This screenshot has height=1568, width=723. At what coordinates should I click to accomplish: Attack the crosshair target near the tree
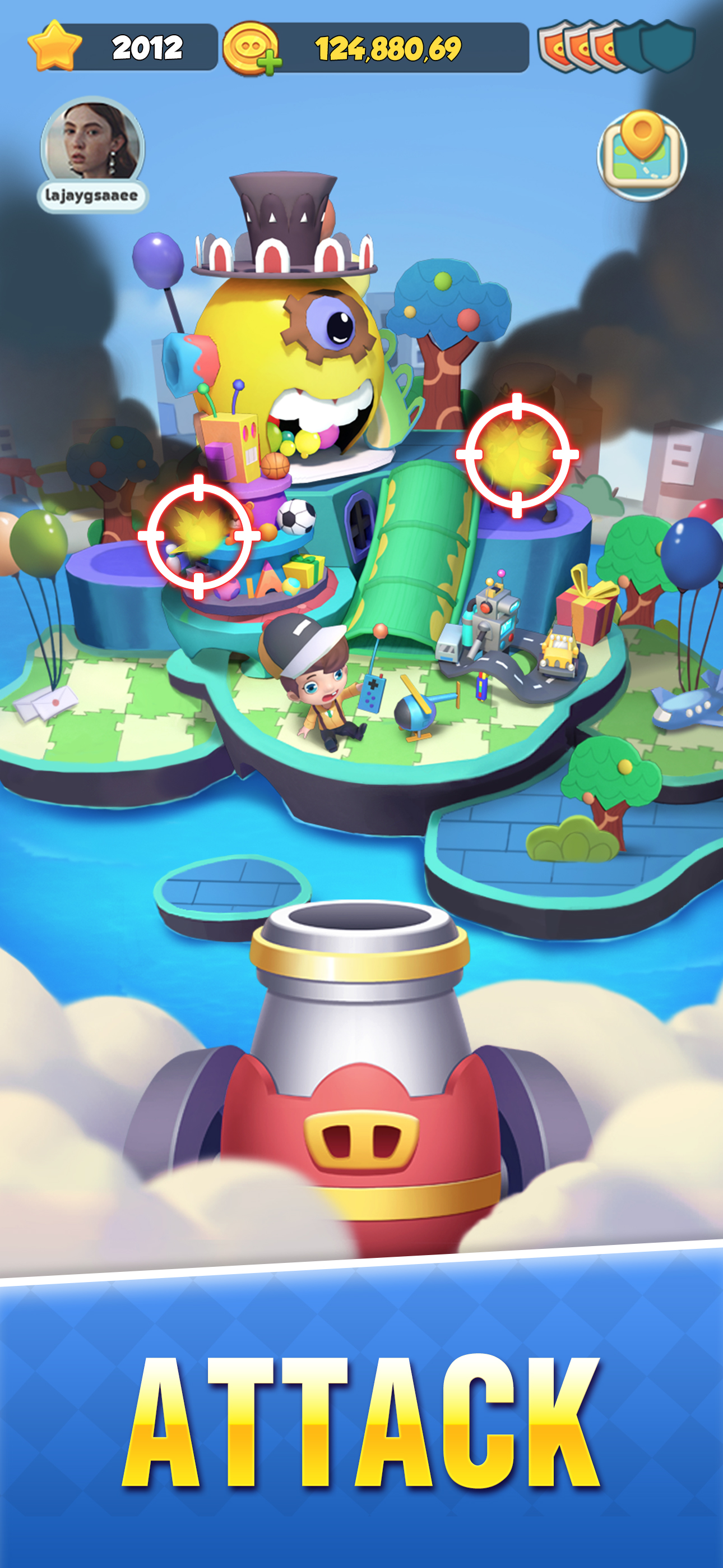point(517,455)
